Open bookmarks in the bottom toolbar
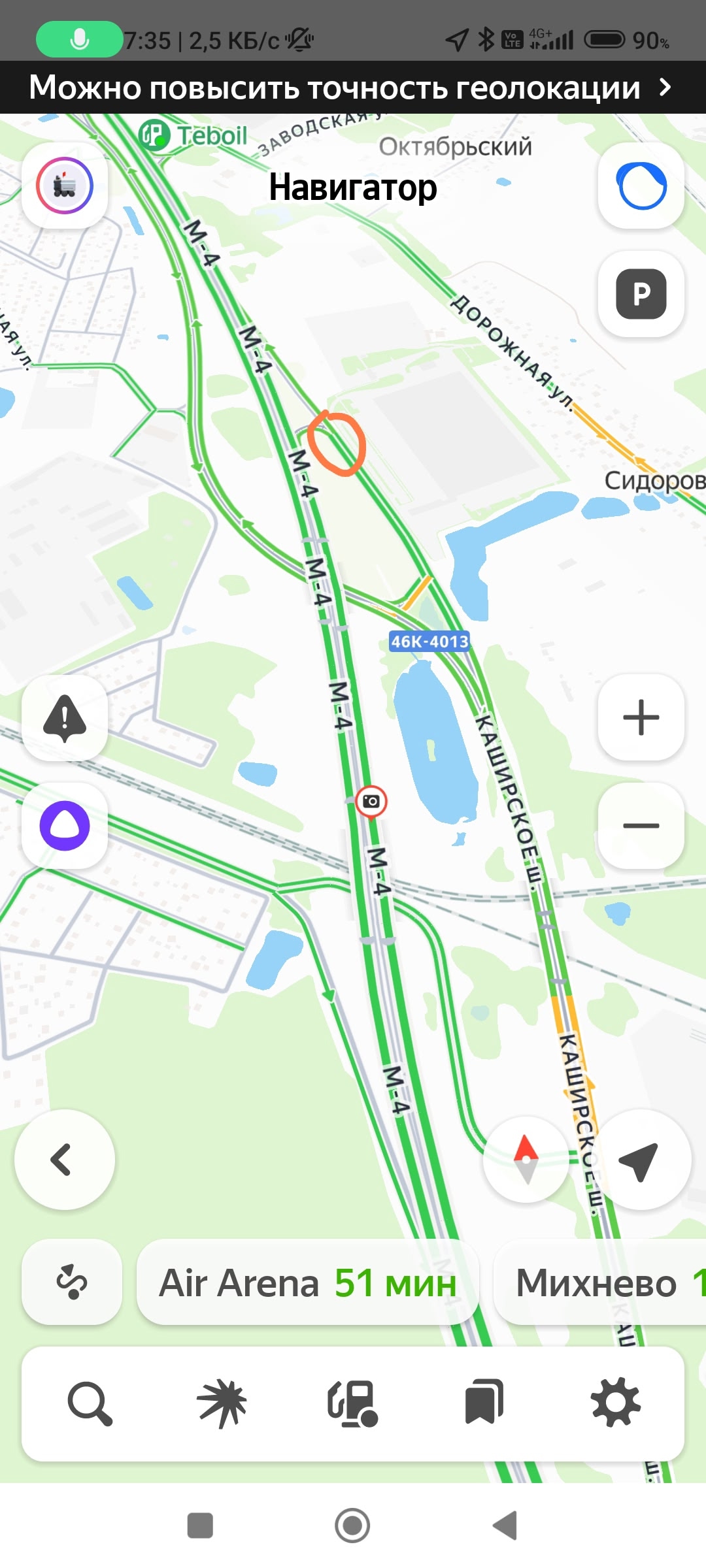This screenshot has height=1568, width=706. (x=484, y=1403)
